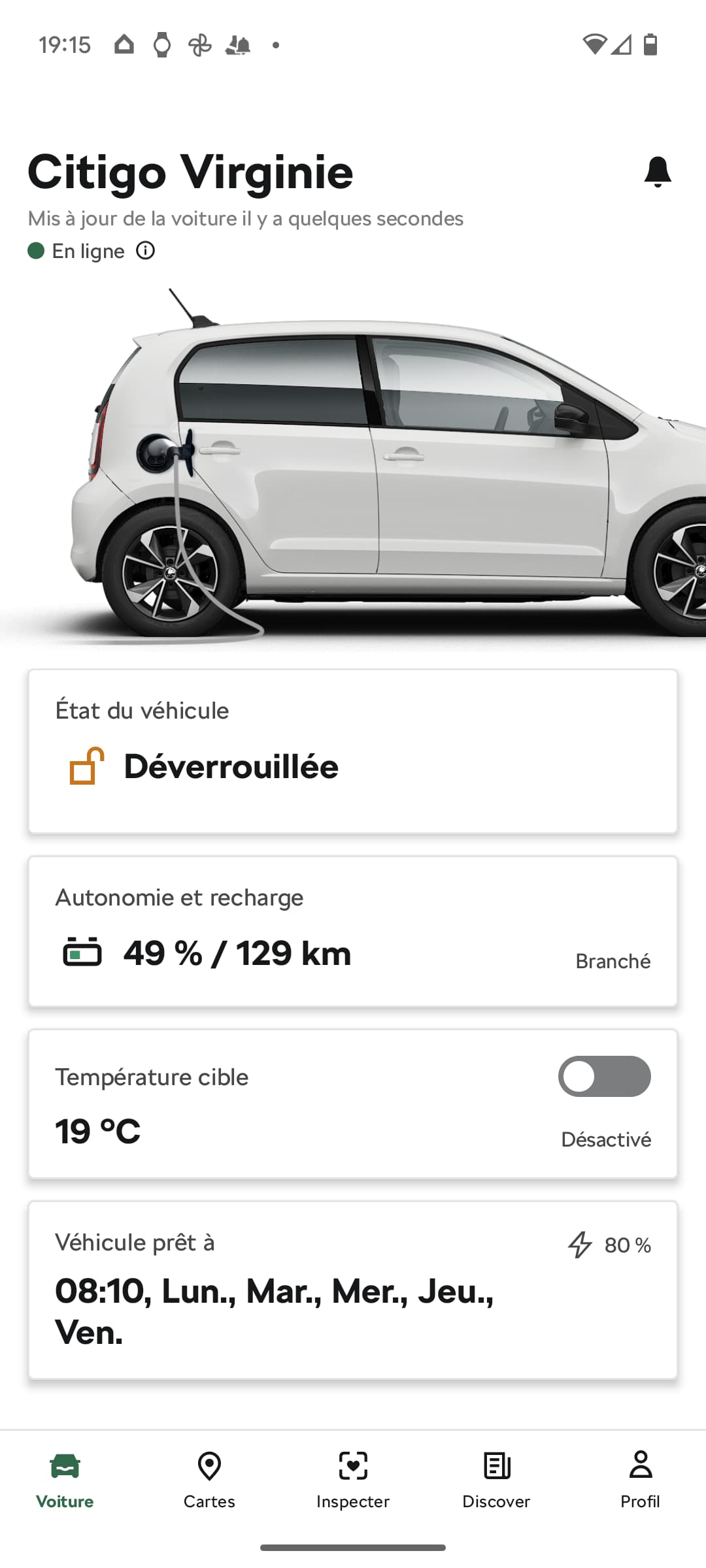The image size is (706, 1568).
Task: Switch to the Cartes tab
Action: 209,1480
